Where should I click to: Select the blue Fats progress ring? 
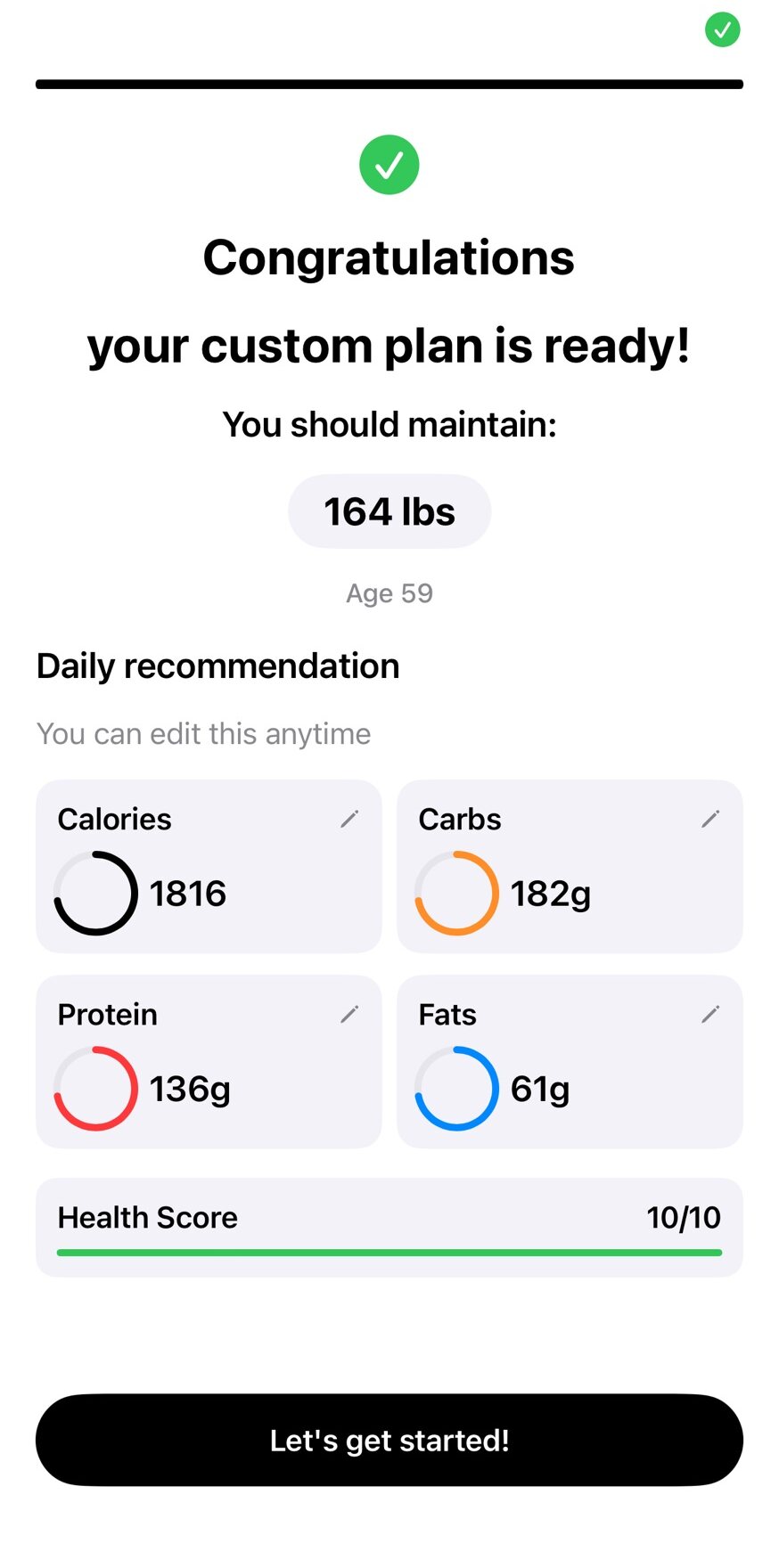(455, 1088)
